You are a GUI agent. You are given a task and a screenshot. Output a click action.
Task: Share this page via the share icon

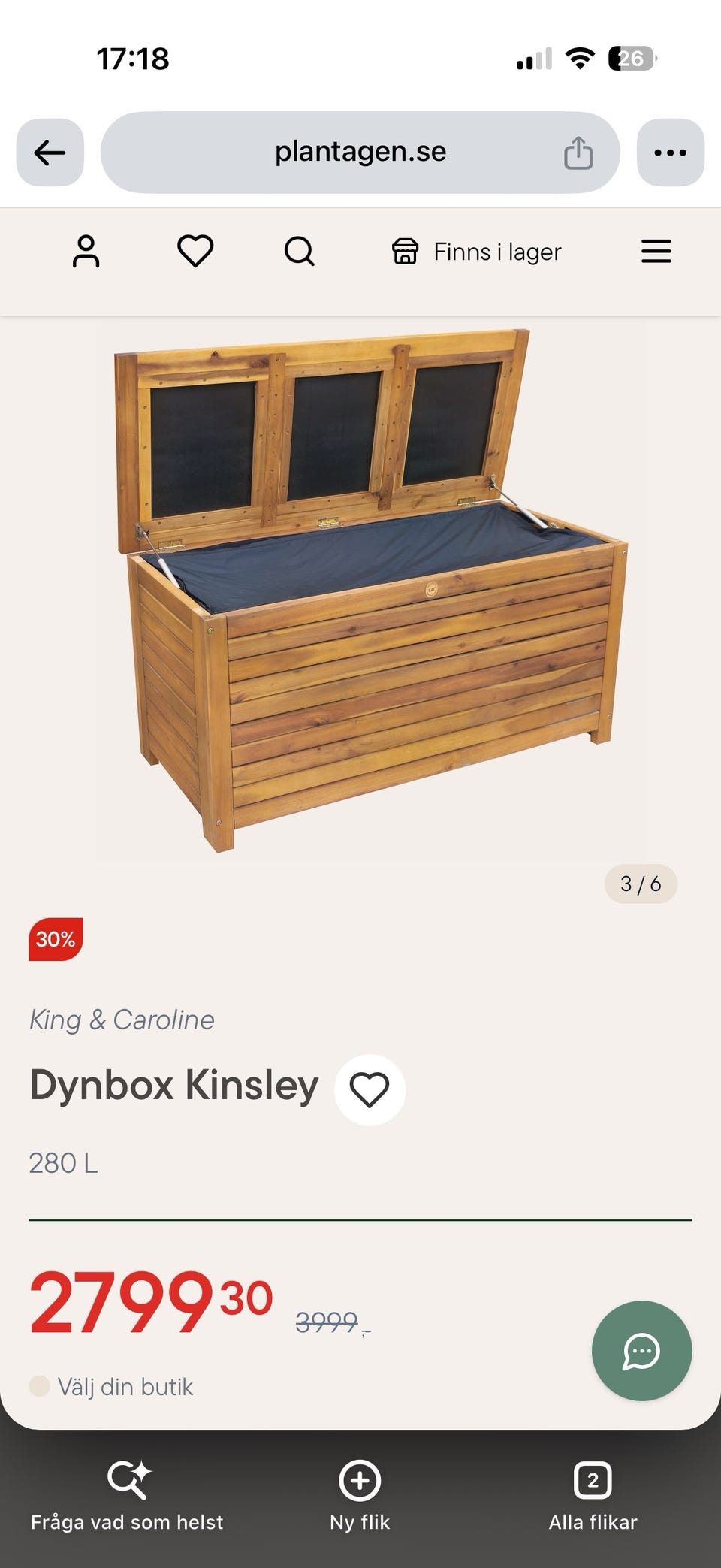coord(578,153)
